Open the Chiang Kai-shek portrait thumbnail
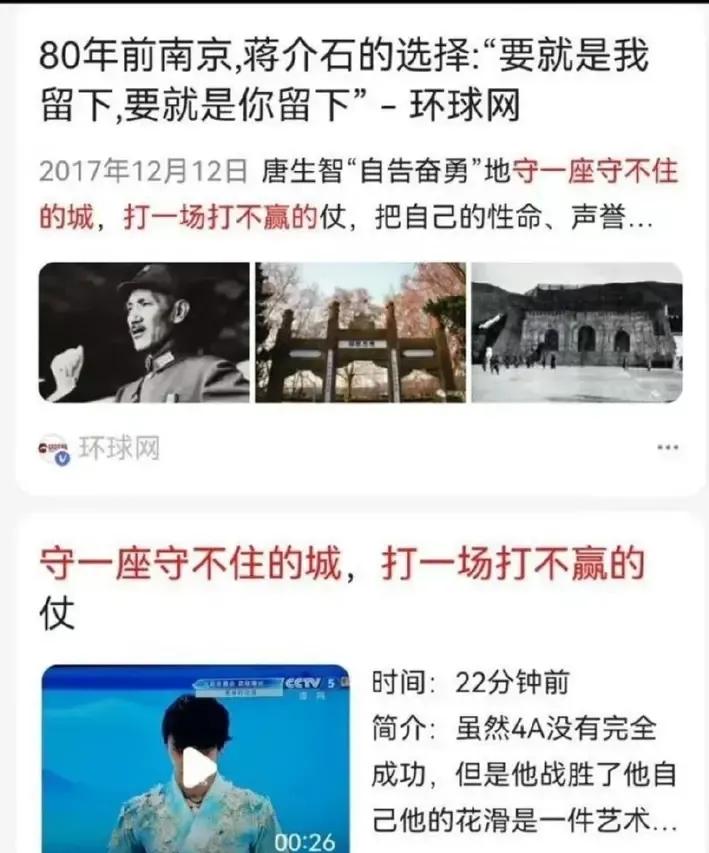 (144, 333)
